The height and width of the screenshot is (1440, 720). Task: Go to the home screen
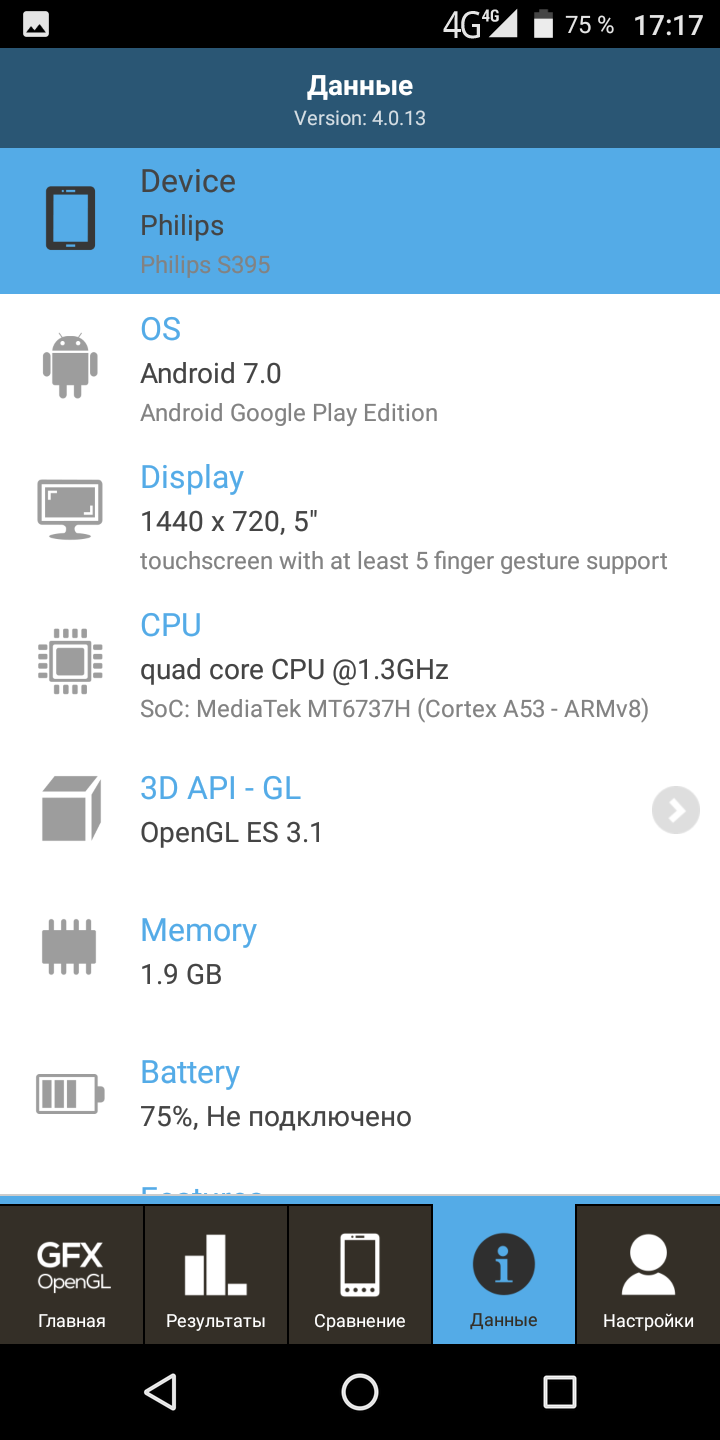360,1391
